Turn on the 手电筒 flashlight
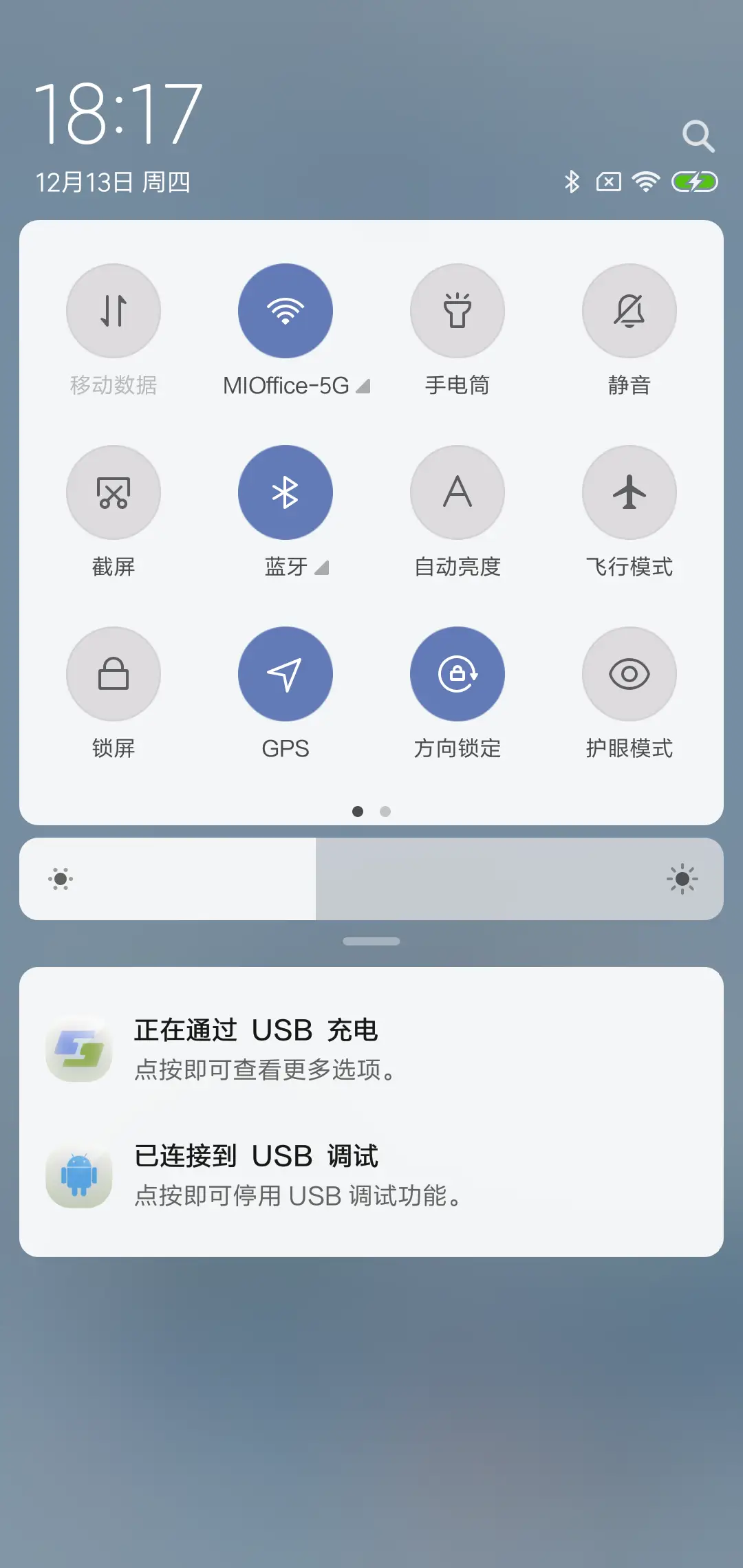The width and height of the screenshot is (743, 1568). click(457, 311)
